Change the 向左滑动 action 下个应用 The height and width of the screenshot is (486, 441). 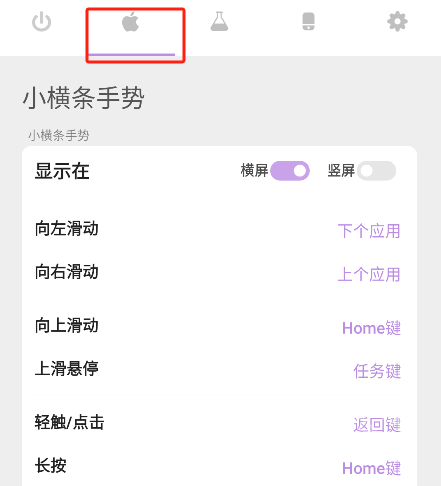[369, 231]
